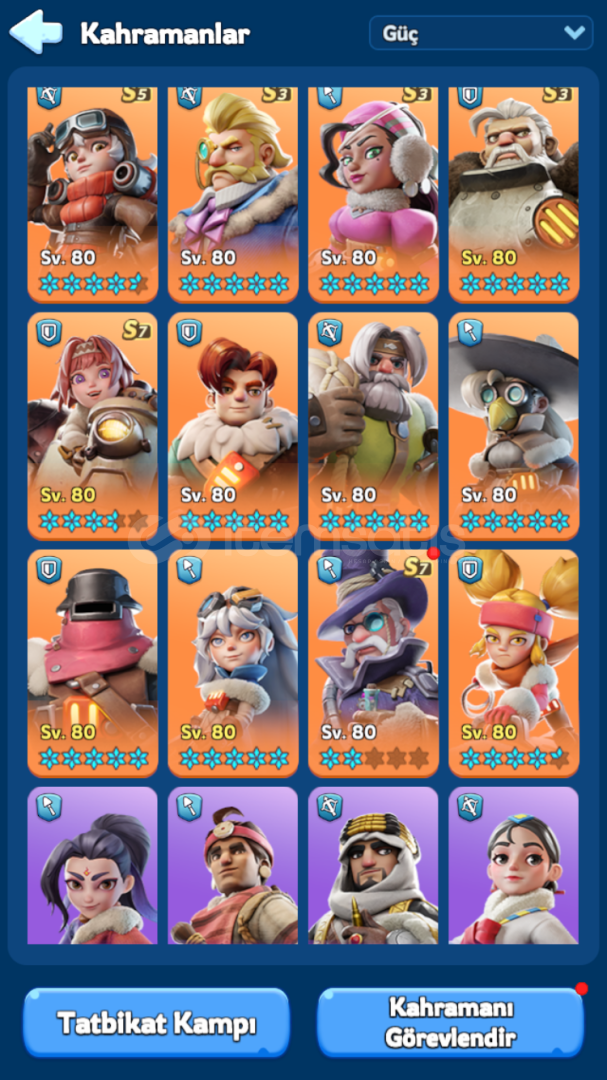
Task: Open the Güç sort dropdown
Action: (481, 33)
